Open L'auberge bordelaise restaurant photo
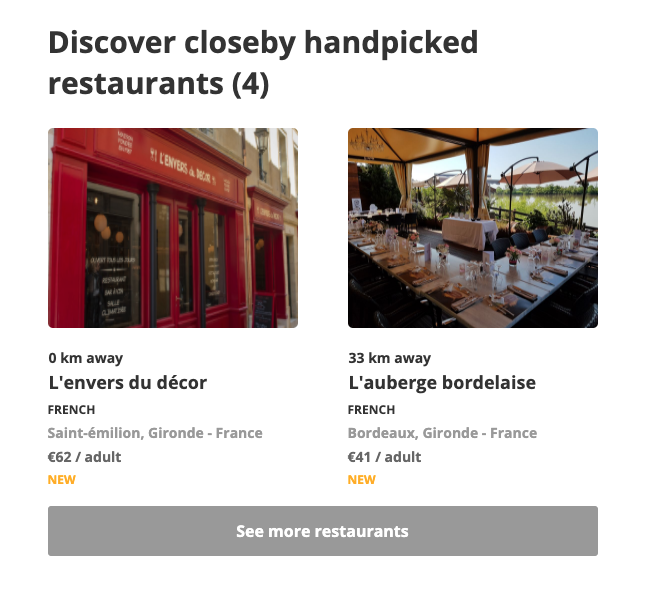 tap(472, 228)
